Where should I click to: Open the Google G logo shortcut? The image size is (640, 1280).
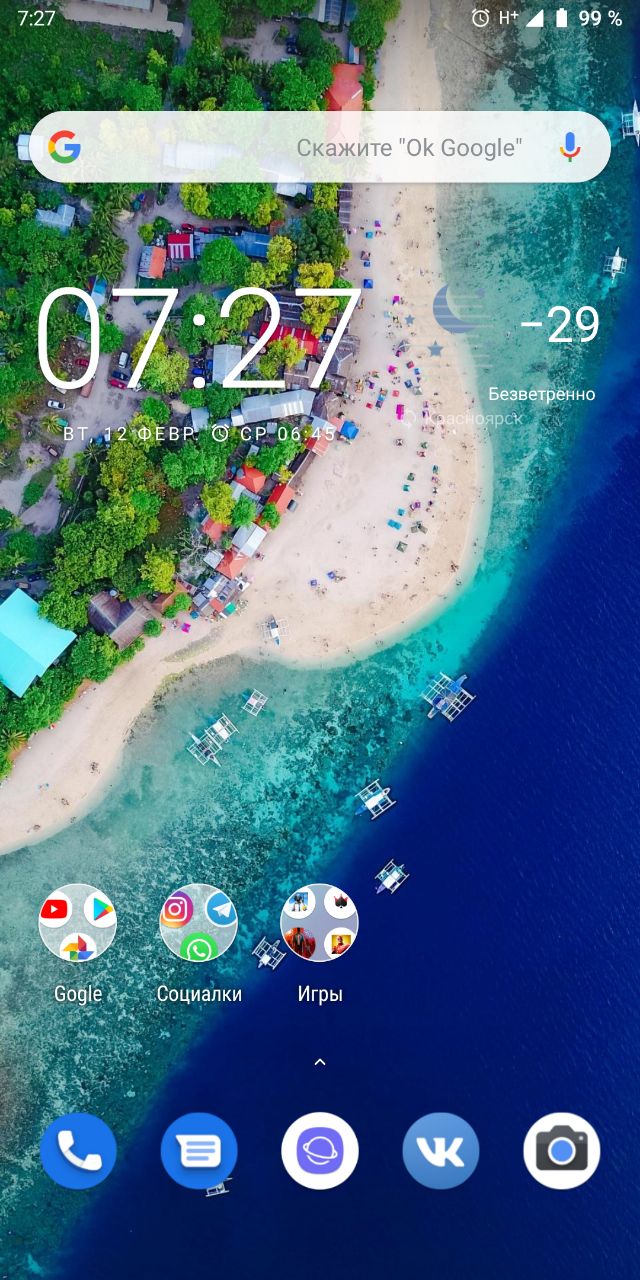pos(65,148)
